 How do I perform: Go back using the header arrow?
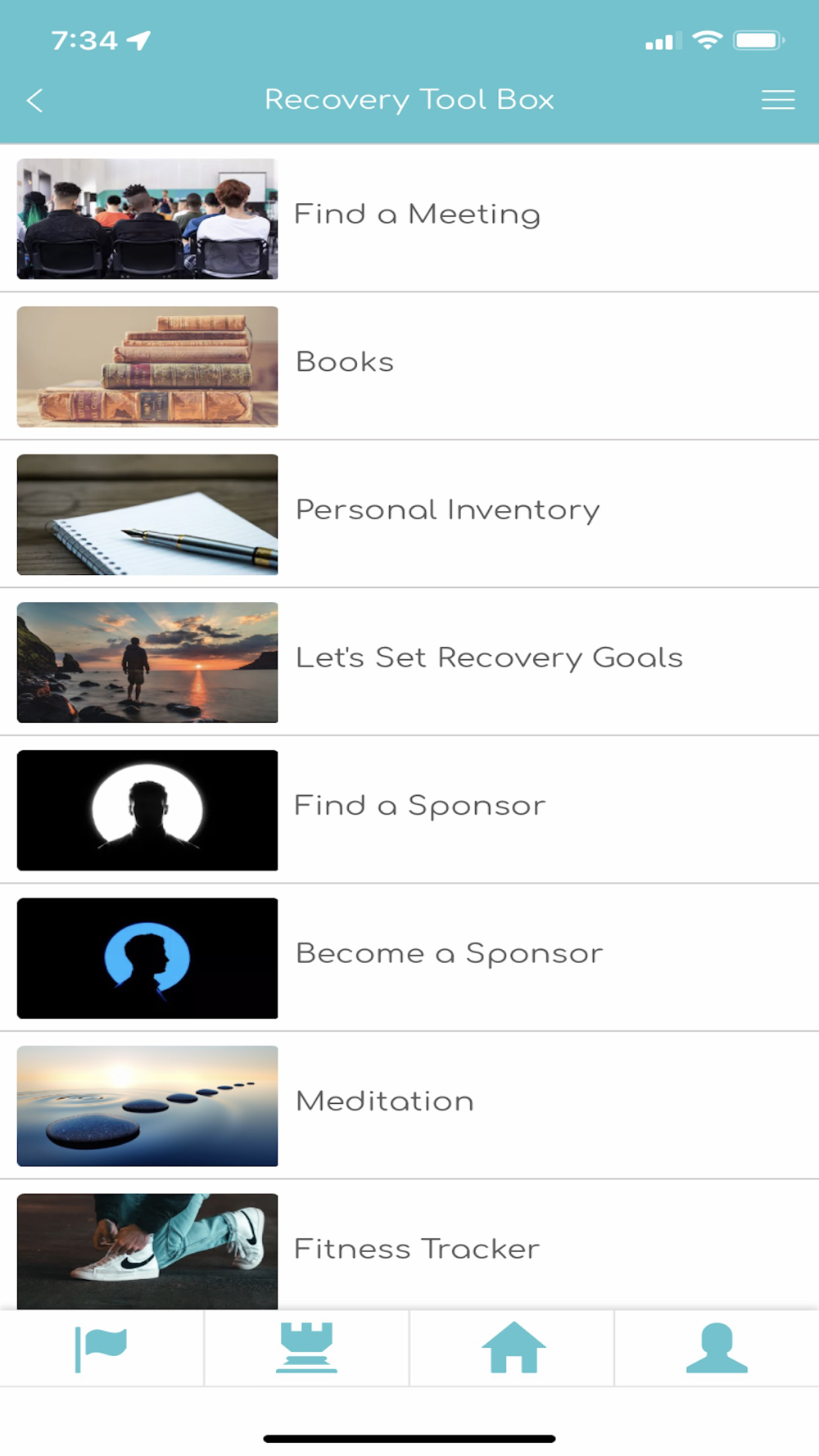[34, 101]
